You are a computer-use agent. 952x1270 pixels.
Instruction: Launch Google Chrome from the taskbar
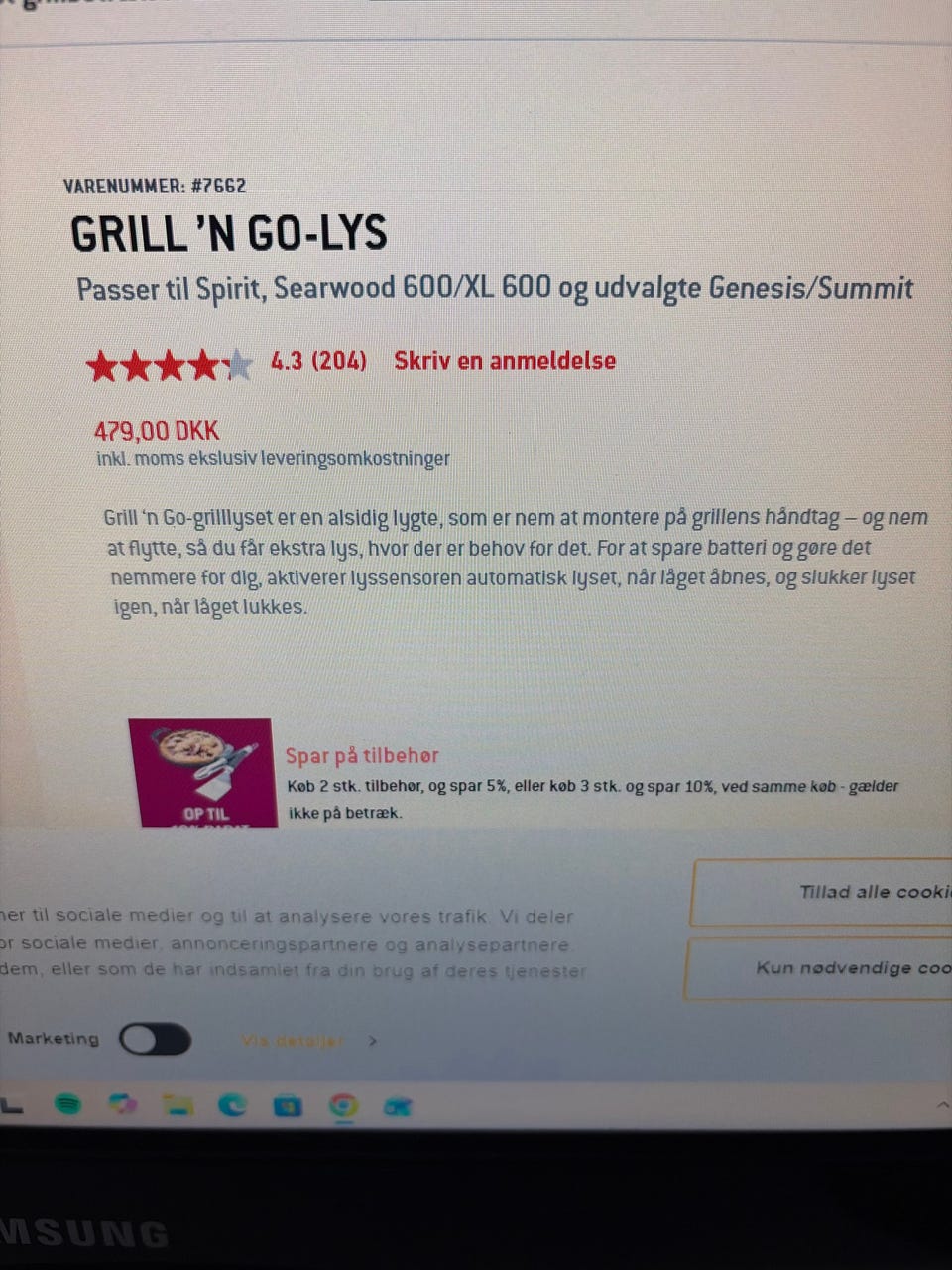(x=342, y=1105)
